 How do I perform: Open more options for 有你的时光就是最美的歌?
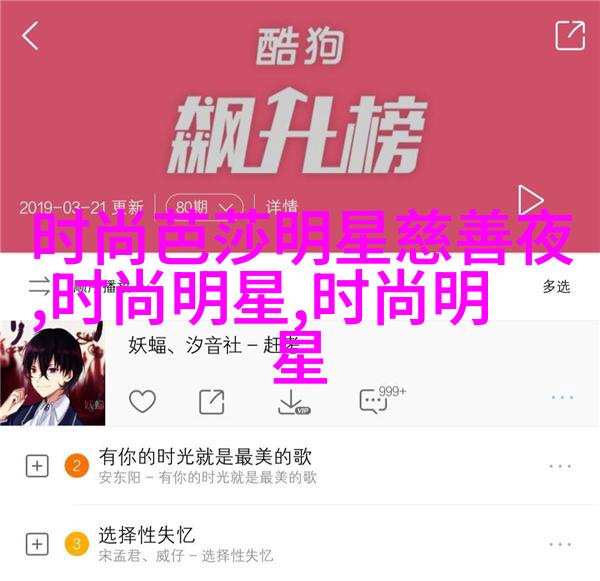coord(561,466)
